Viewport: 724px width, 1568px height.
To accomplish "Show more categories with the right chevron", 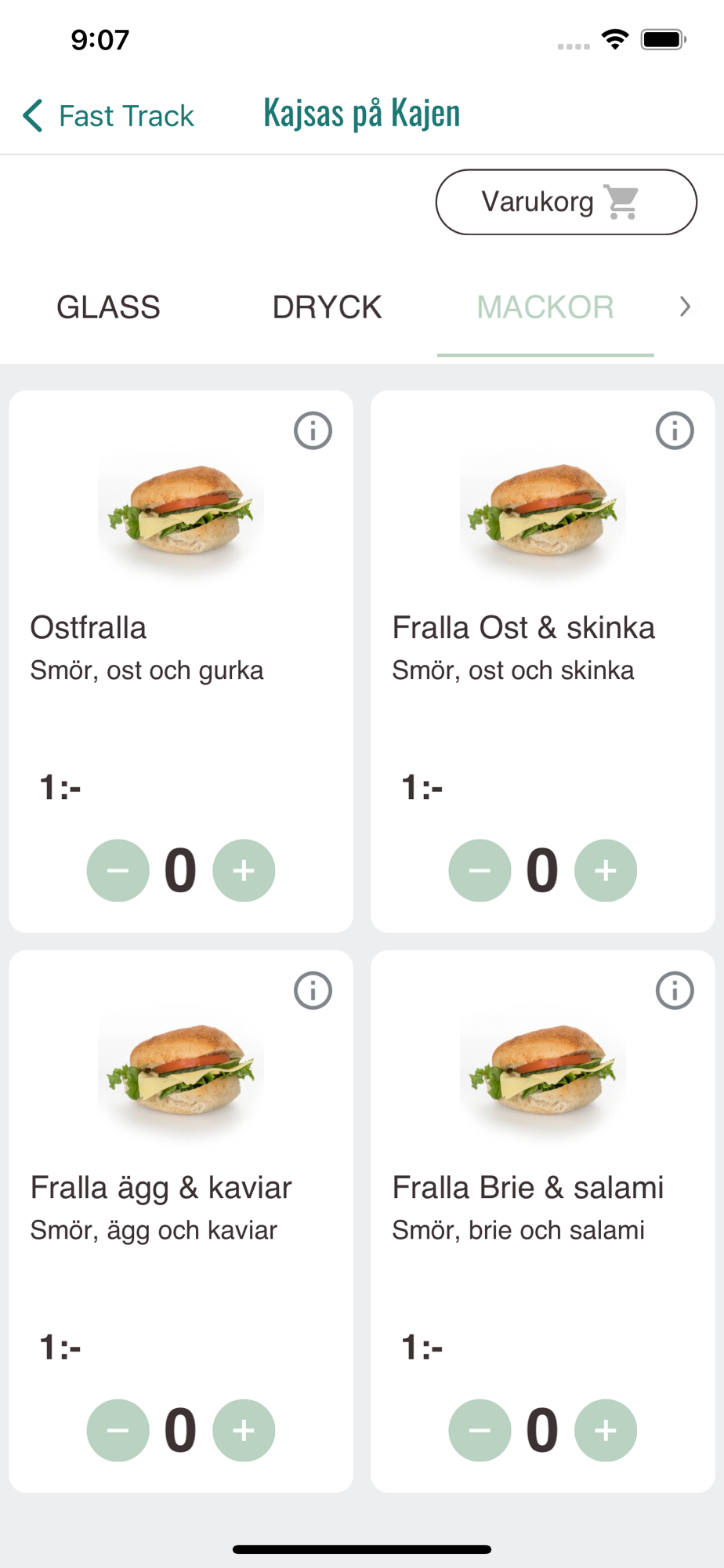I will click(686, 307).
